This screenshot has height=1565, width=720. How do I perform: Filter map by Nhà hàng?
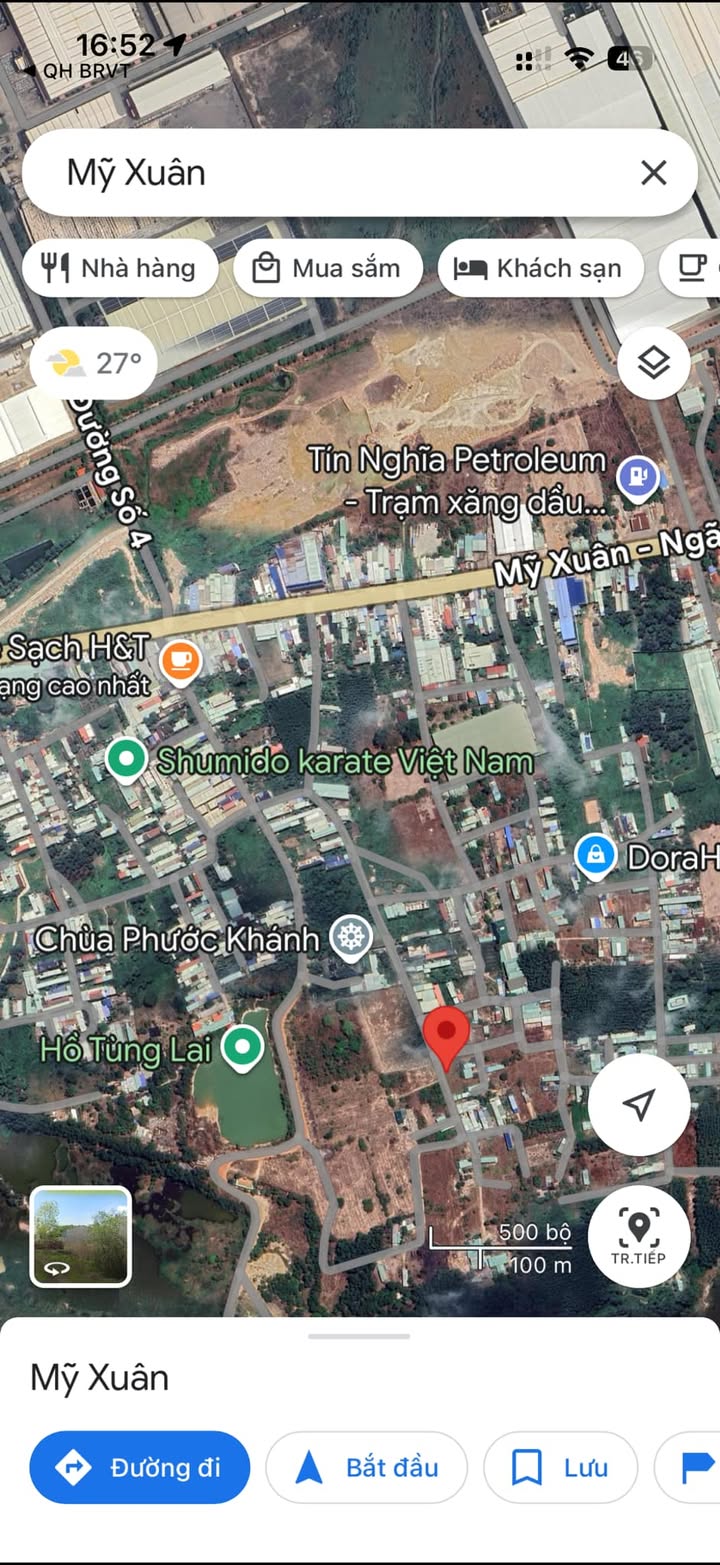(120, 268)
